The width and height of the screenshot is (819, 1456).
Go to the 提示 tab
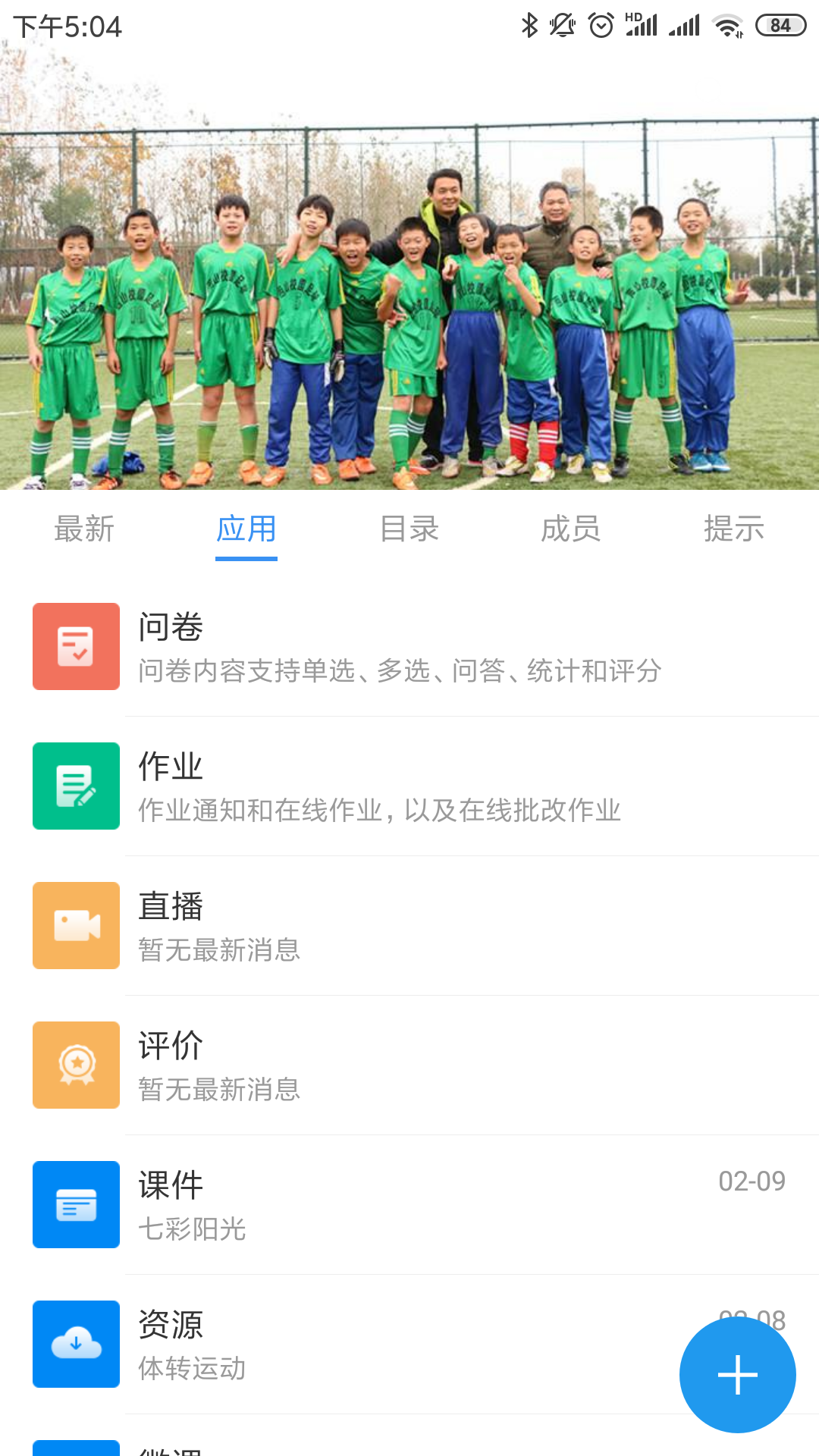pyautogui.click(x=733, y=529)
